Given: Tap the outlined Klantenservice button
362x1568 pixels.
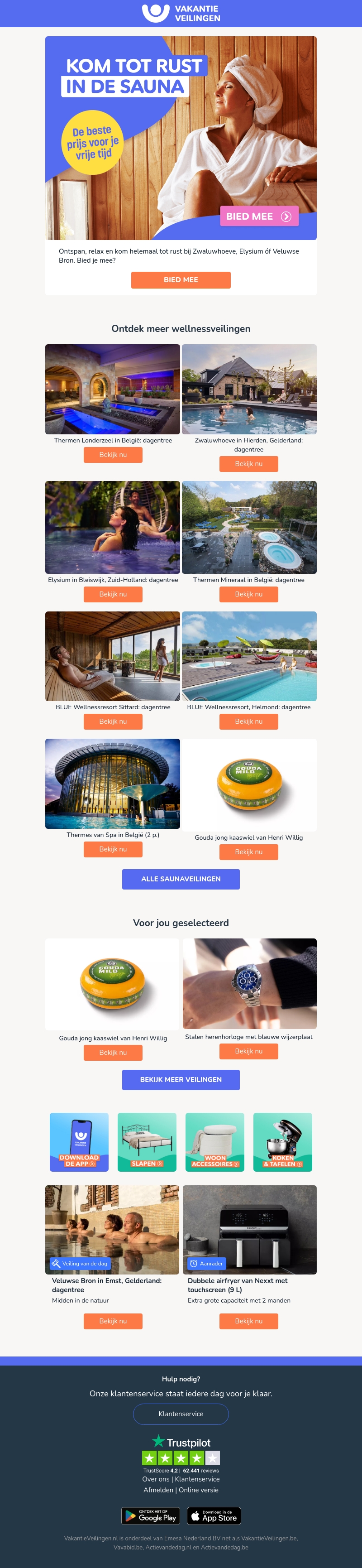Looking at the screenshot, I should coord(181,1414).
